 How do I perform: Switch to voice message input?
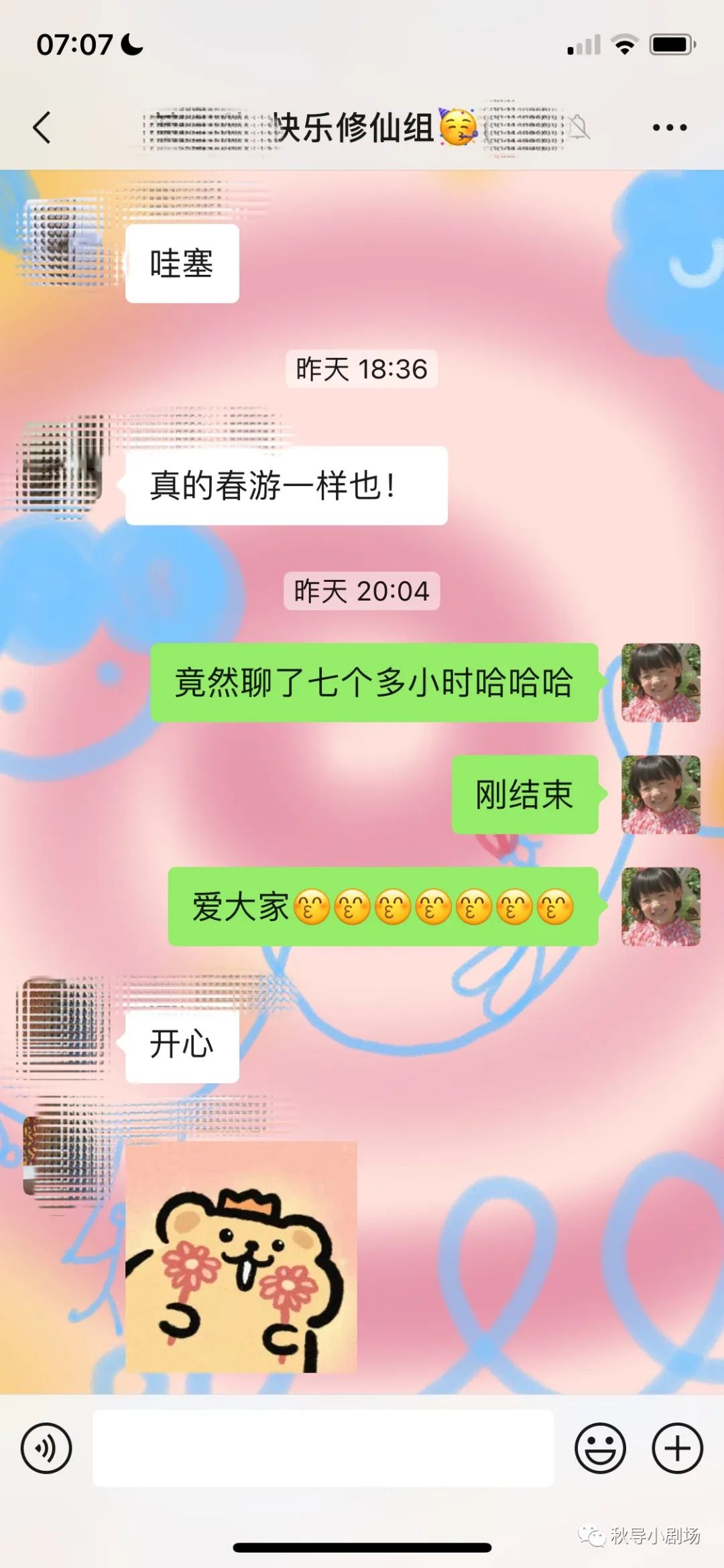[46, 1448]
